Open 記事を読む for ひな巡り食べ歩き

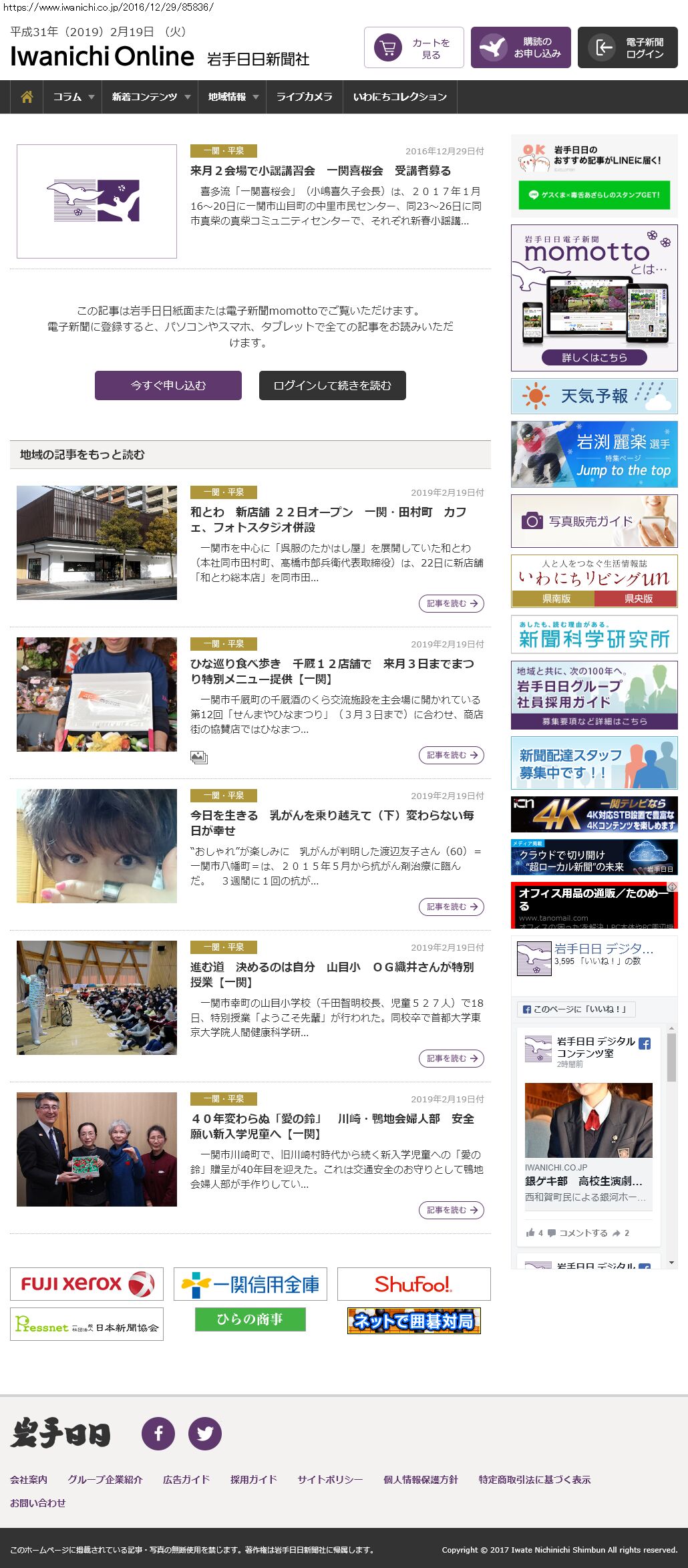pos(452,755)
